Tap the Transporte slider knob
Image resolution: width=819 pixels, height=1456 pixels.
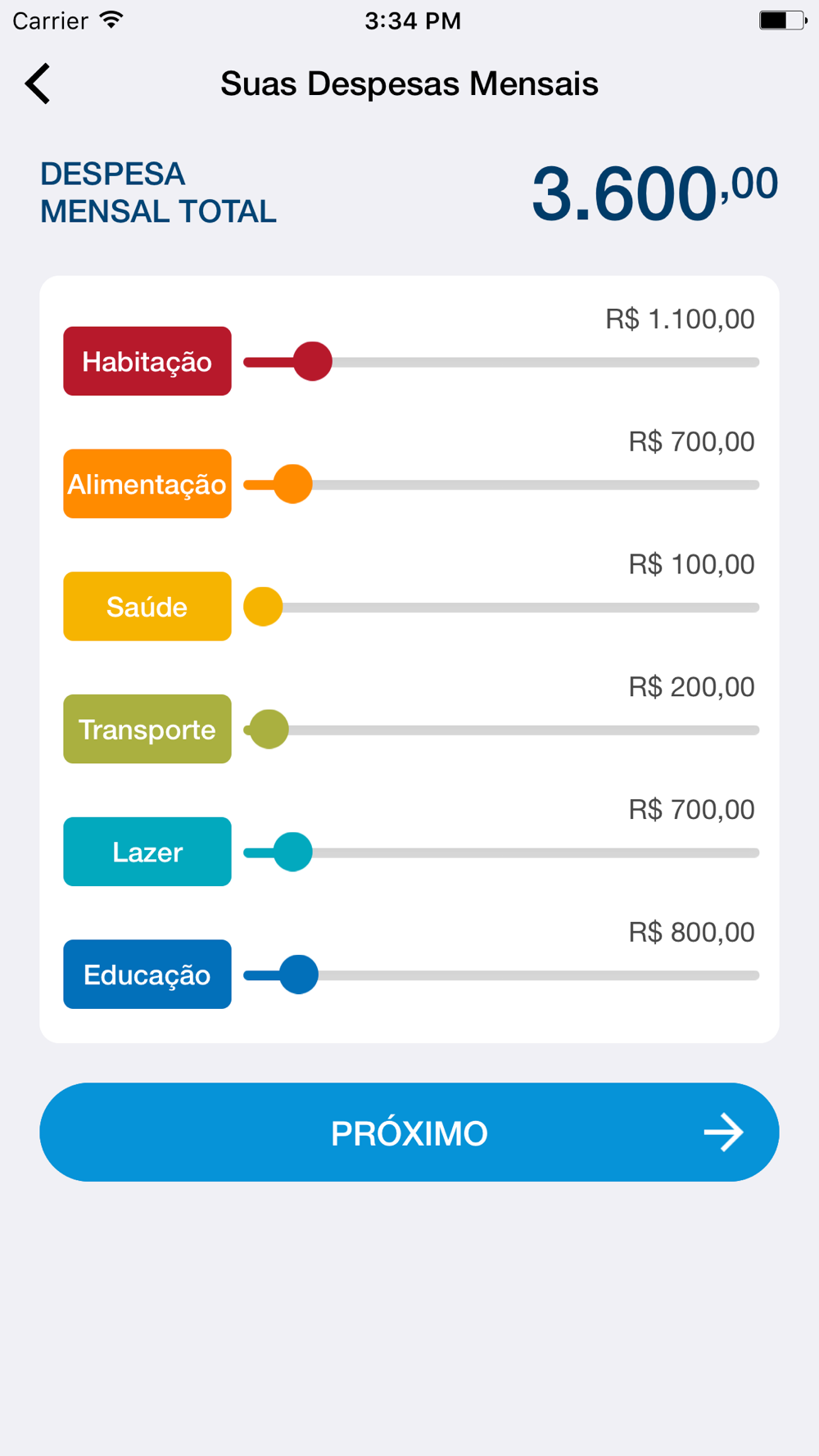(269, 729)
